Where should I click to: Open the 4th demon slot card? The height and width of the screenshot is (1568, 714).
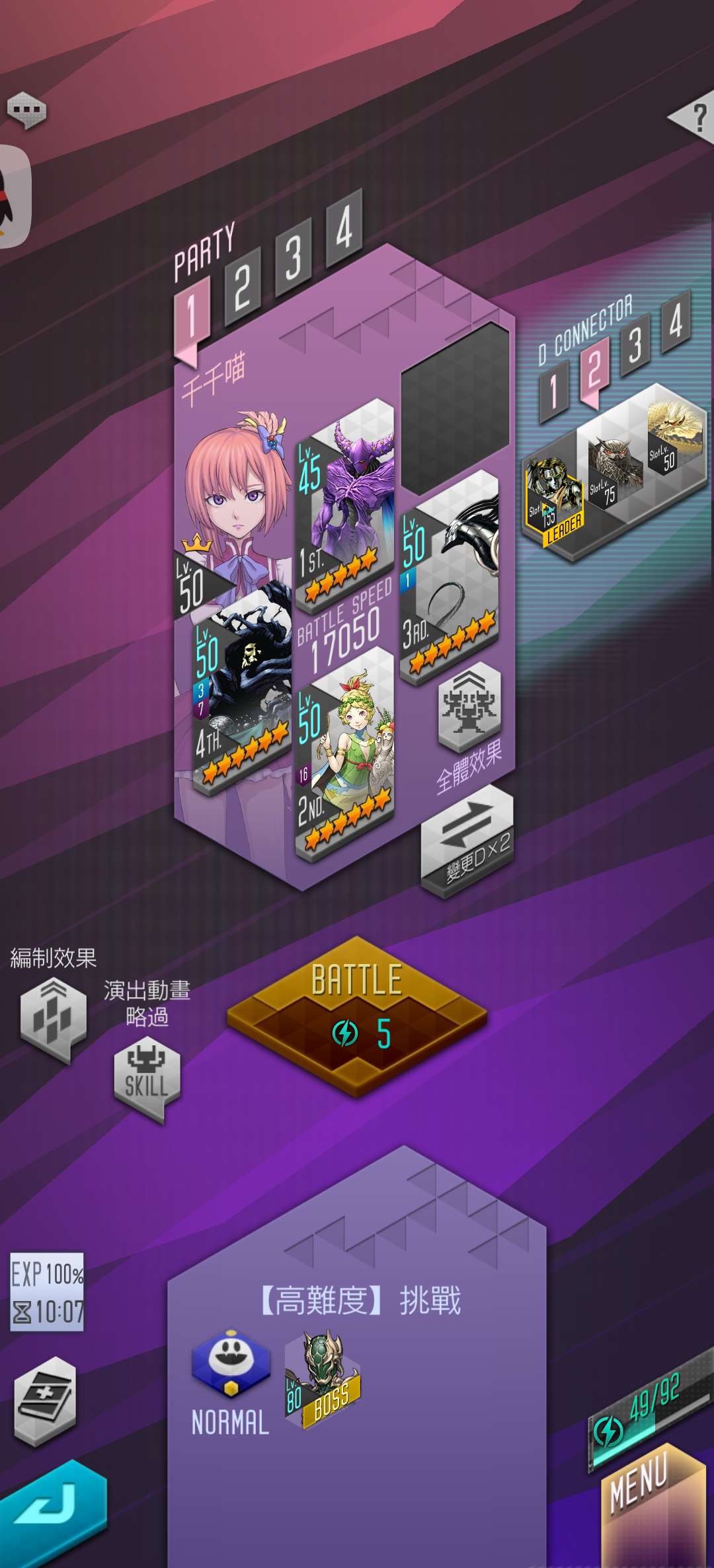(x=242, y=687)
